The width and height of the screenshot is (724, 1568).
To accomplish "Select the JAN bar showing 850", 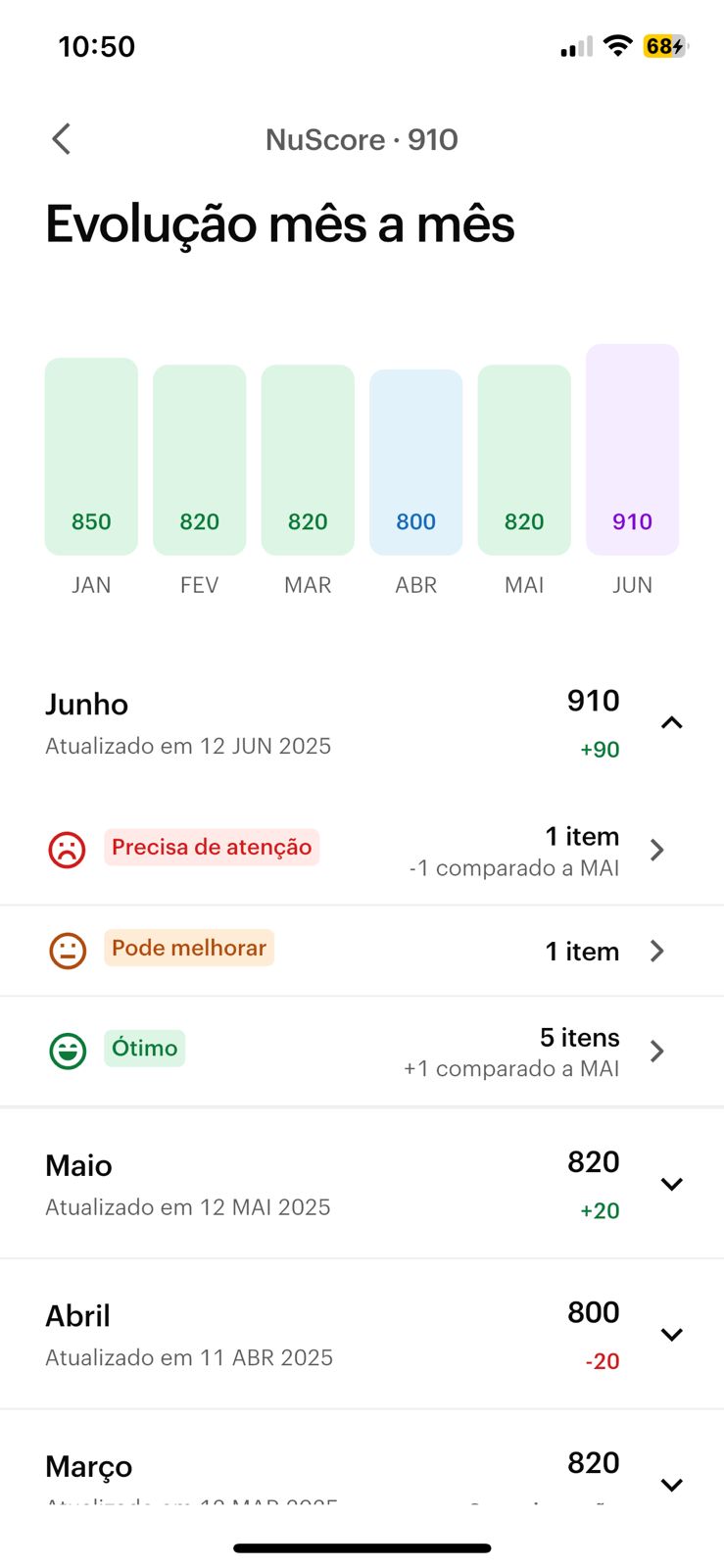I will 91,457.
